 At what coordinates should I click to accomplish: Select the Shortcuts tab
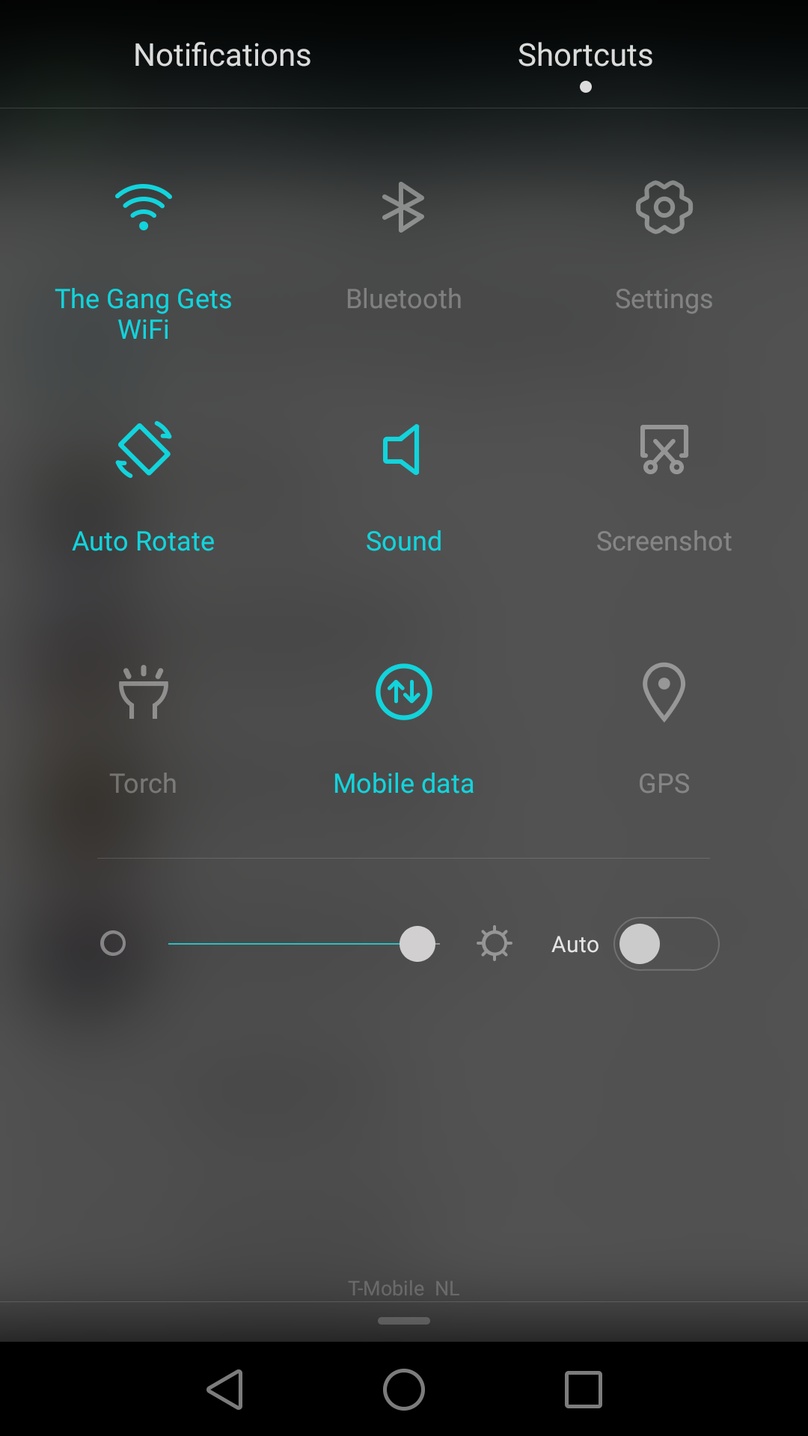click(585, 55)
